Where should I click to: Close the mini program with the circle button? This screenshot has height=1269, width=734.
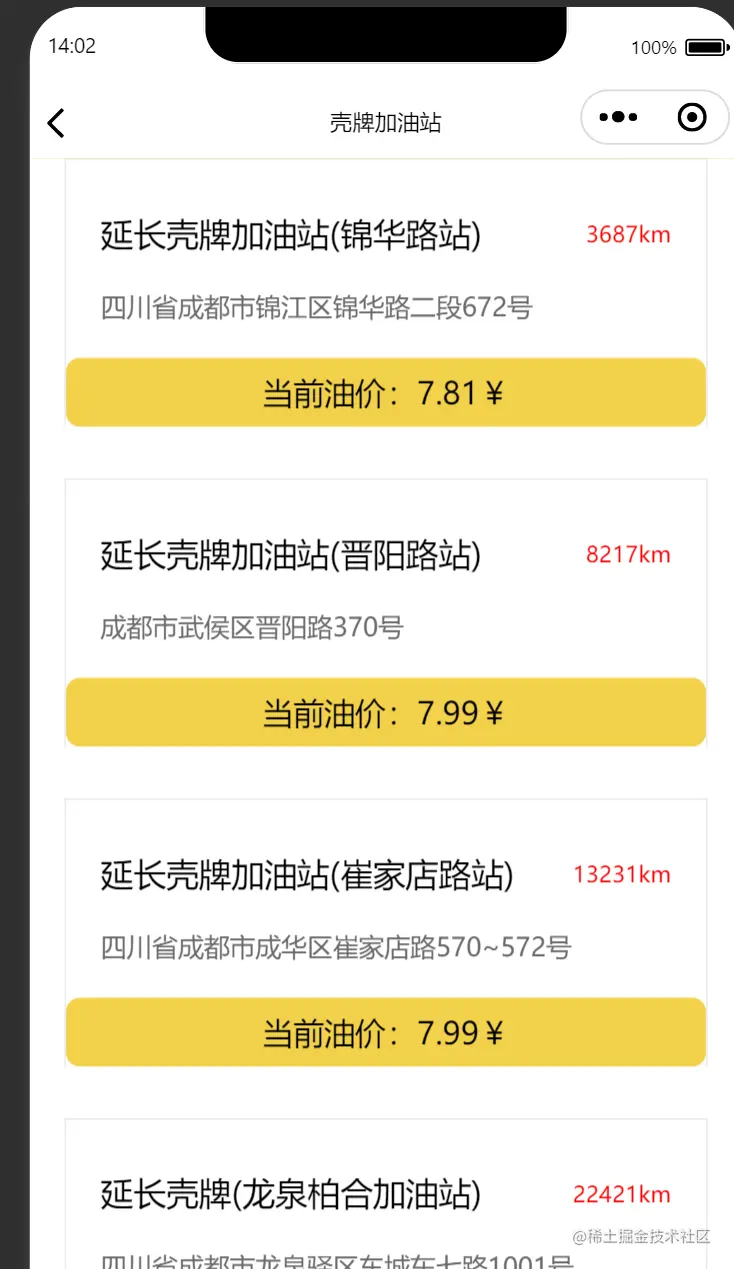click(691, 118)
